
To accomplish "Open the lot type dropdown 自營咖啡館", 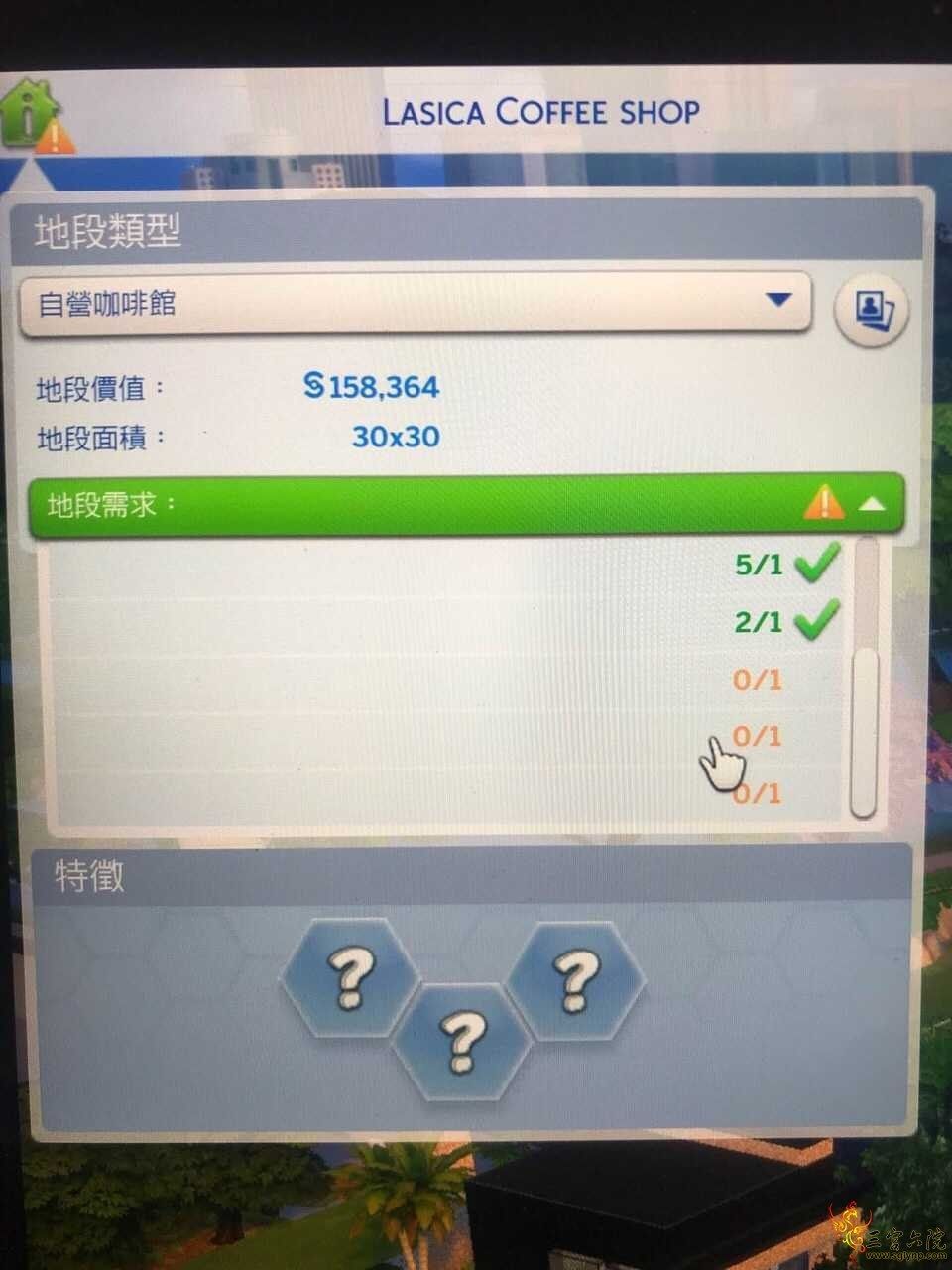I will tap(416, 303).
